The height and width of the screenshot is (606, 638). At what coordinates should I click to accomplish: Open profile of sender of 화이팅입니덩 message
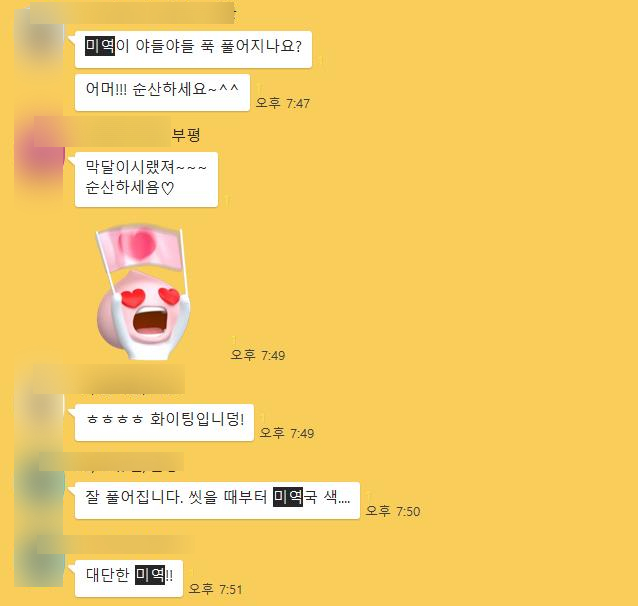[39, 412]
